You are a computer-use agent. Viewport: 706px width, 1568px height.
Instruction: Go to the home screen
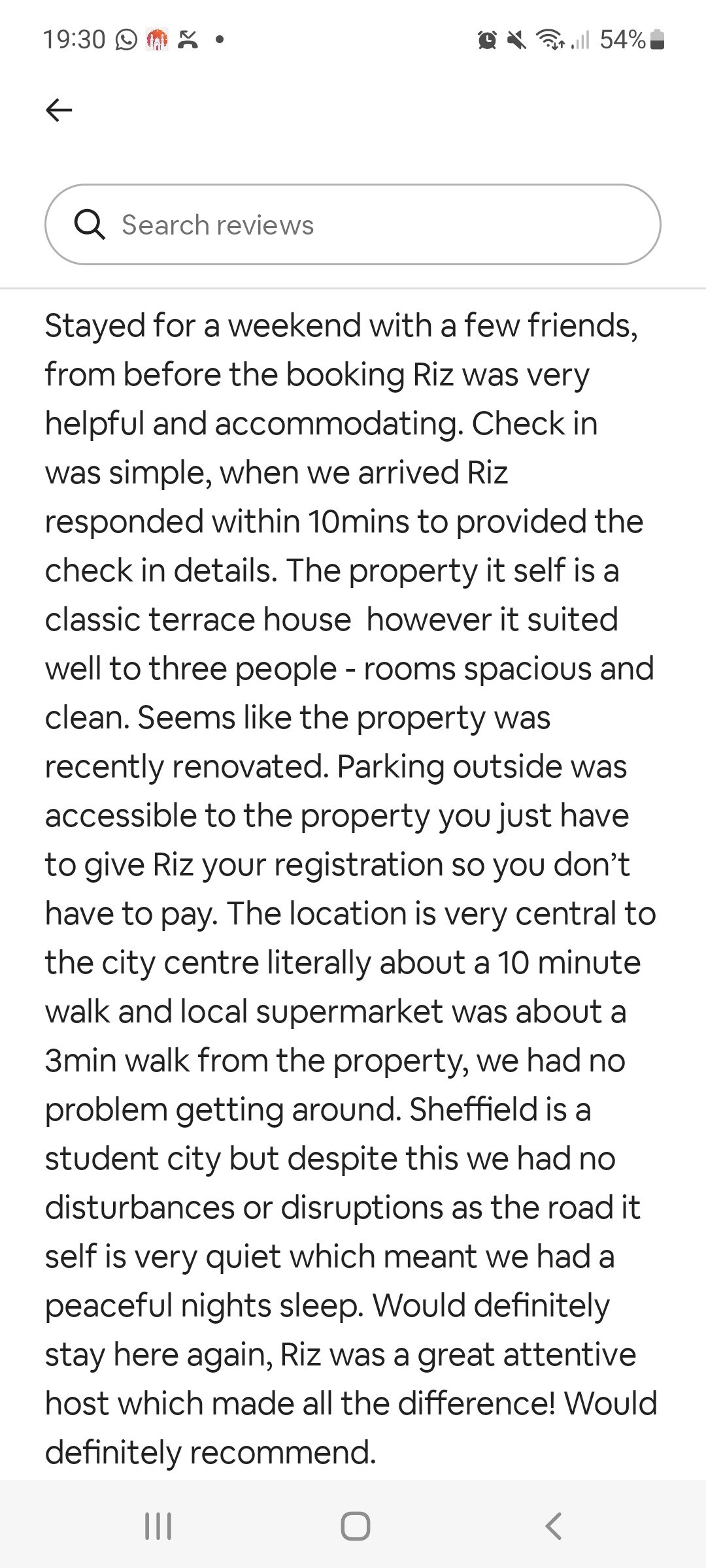[356, 1526]
